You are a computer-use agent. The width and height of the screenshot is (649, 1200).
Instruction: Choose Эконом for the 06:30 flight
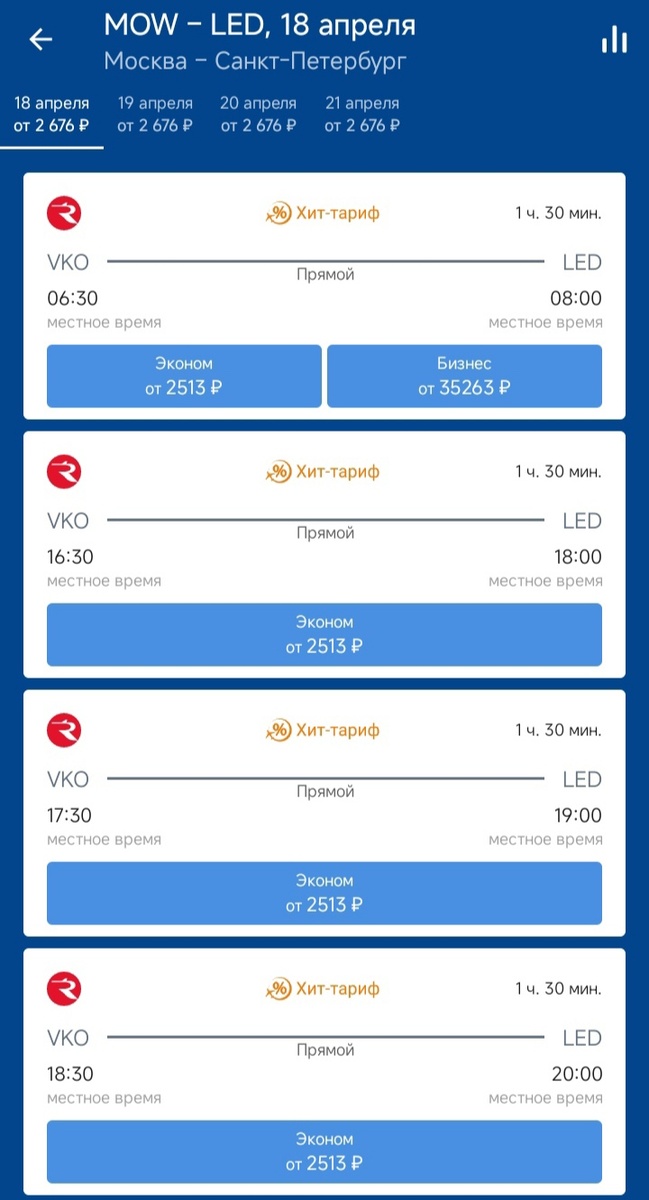[184, 376]
